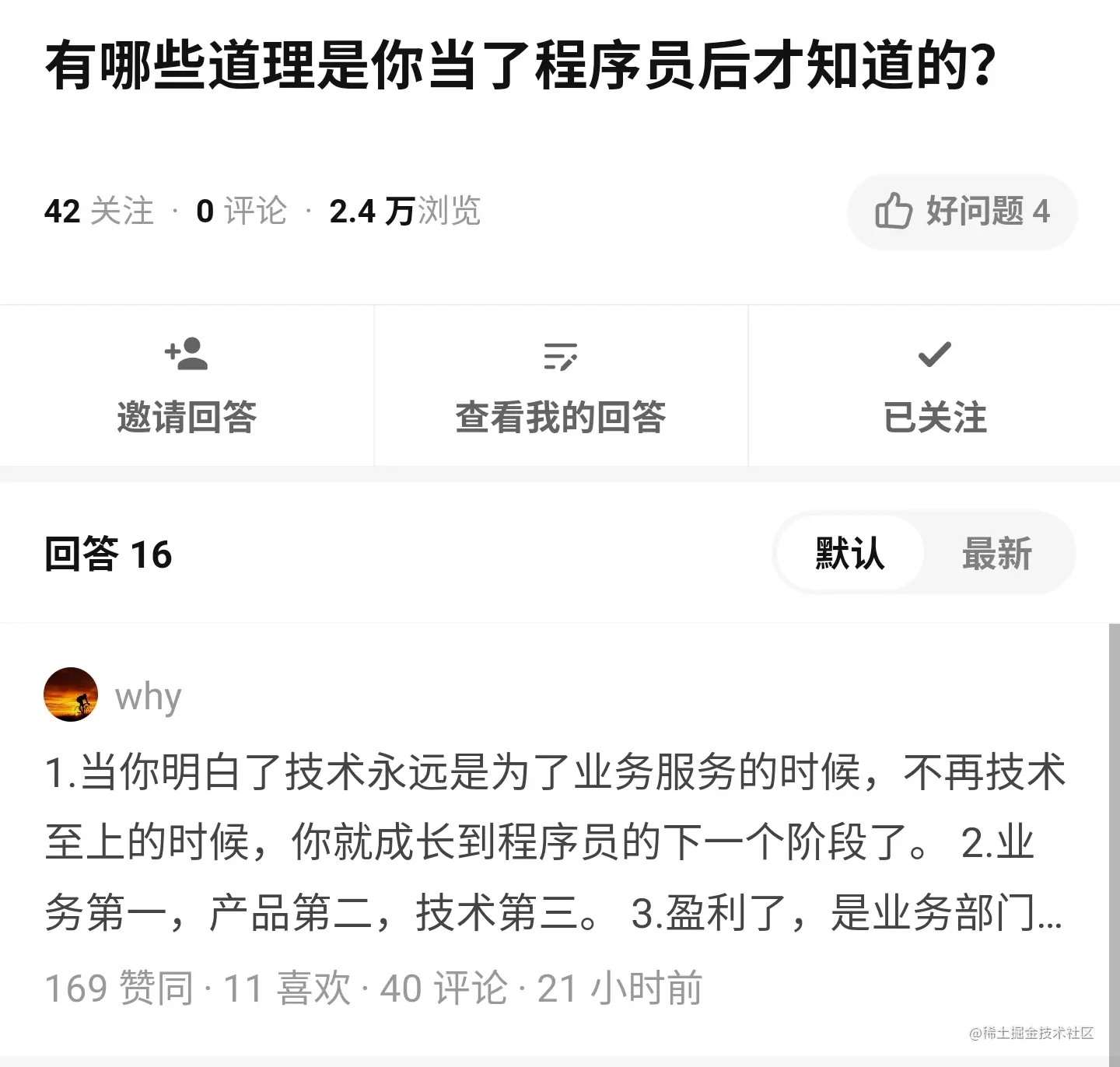Open why's profile avatar
The width and height of the screenshot is (1120, 1067).
click(x=71, y=694)
